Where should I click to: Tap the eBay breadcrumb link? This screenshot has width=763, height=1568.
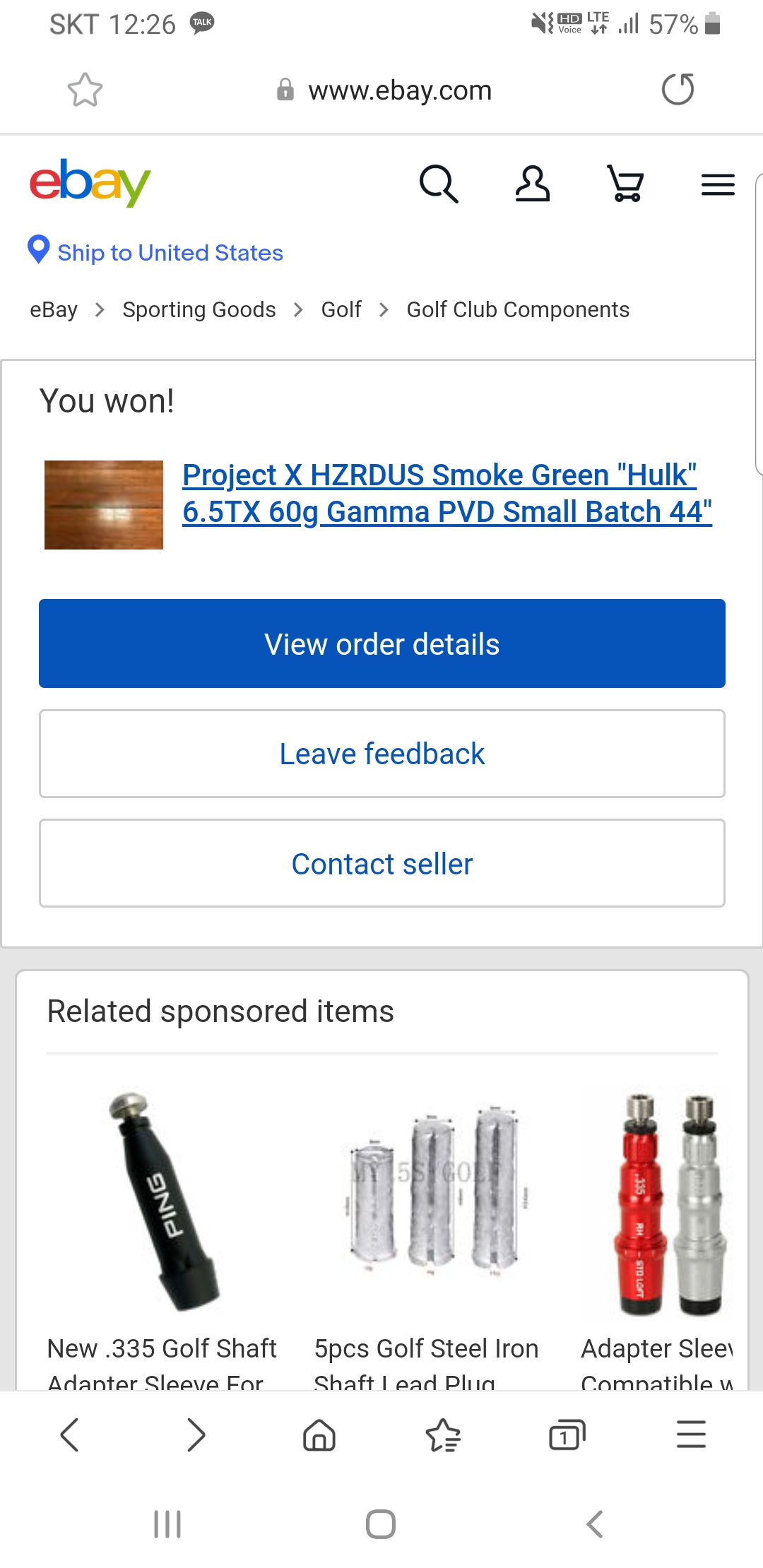[54, 309]
